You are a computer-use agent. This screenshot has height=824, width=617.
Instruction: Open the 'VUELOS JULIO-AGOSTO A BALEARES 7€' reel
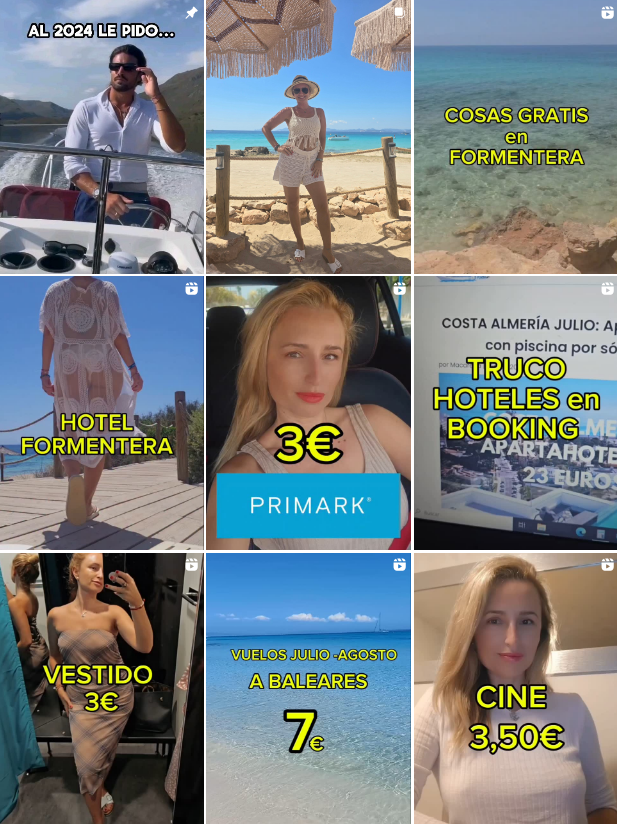pyautogui.click(x=308, y=688)
